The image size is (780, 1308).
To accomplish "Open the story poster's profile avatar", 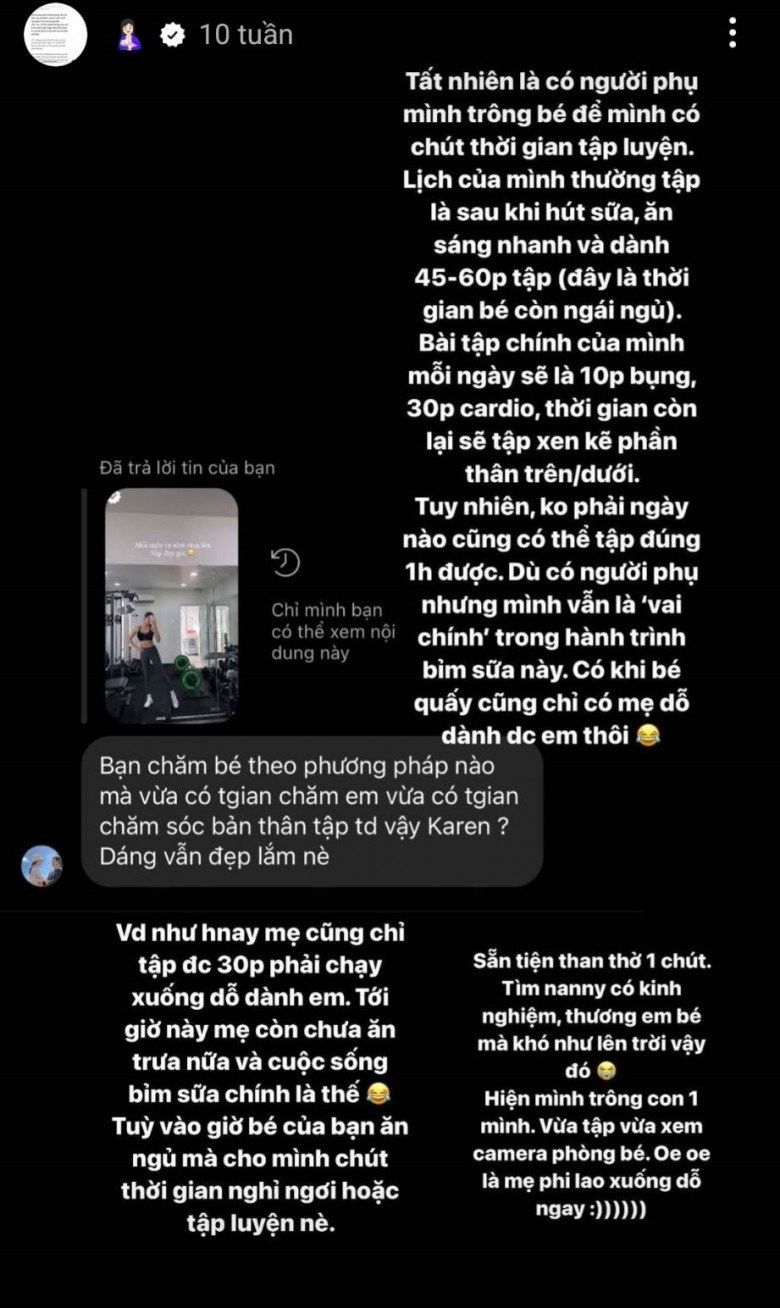I will (x=55, y=35).
